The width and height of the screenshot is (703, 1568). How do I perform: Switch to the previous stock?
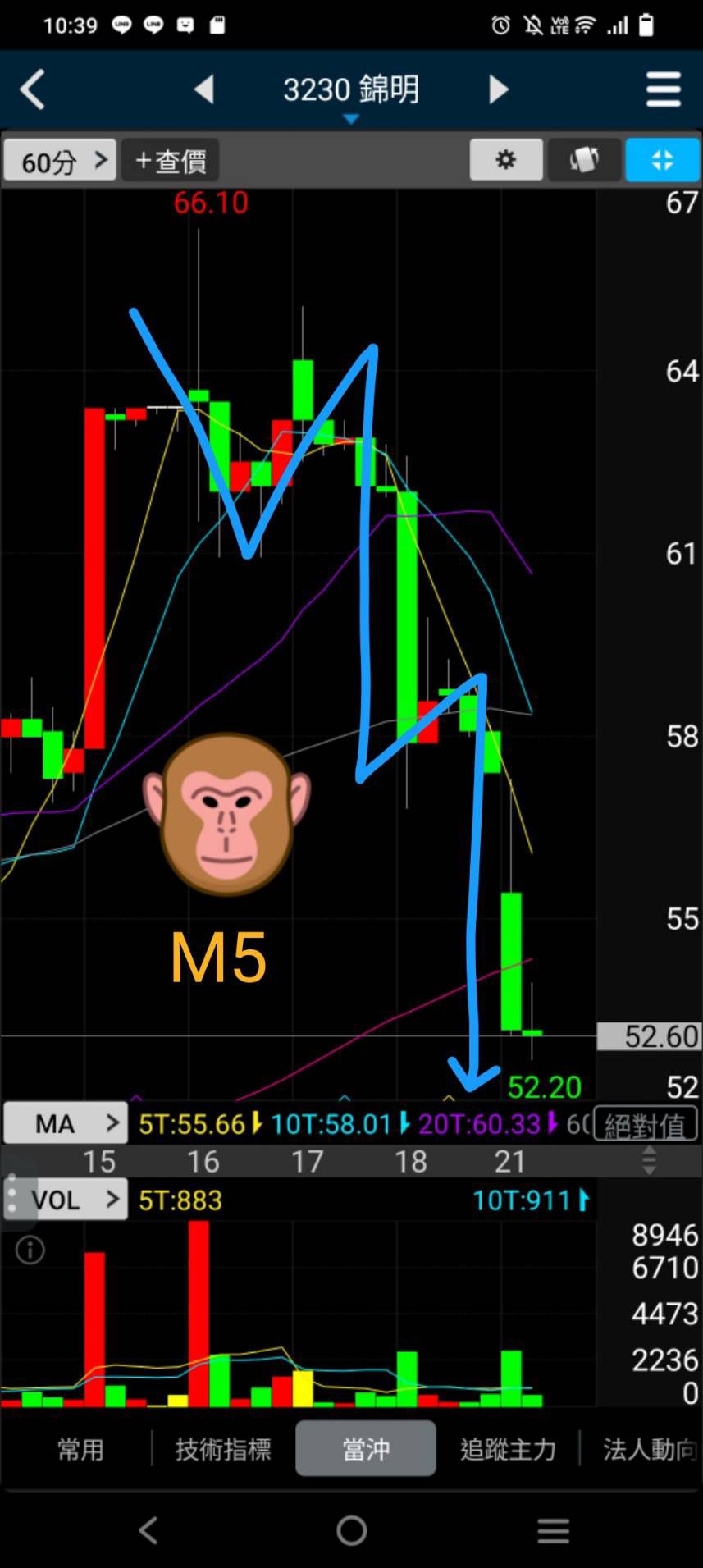[204, 89]
